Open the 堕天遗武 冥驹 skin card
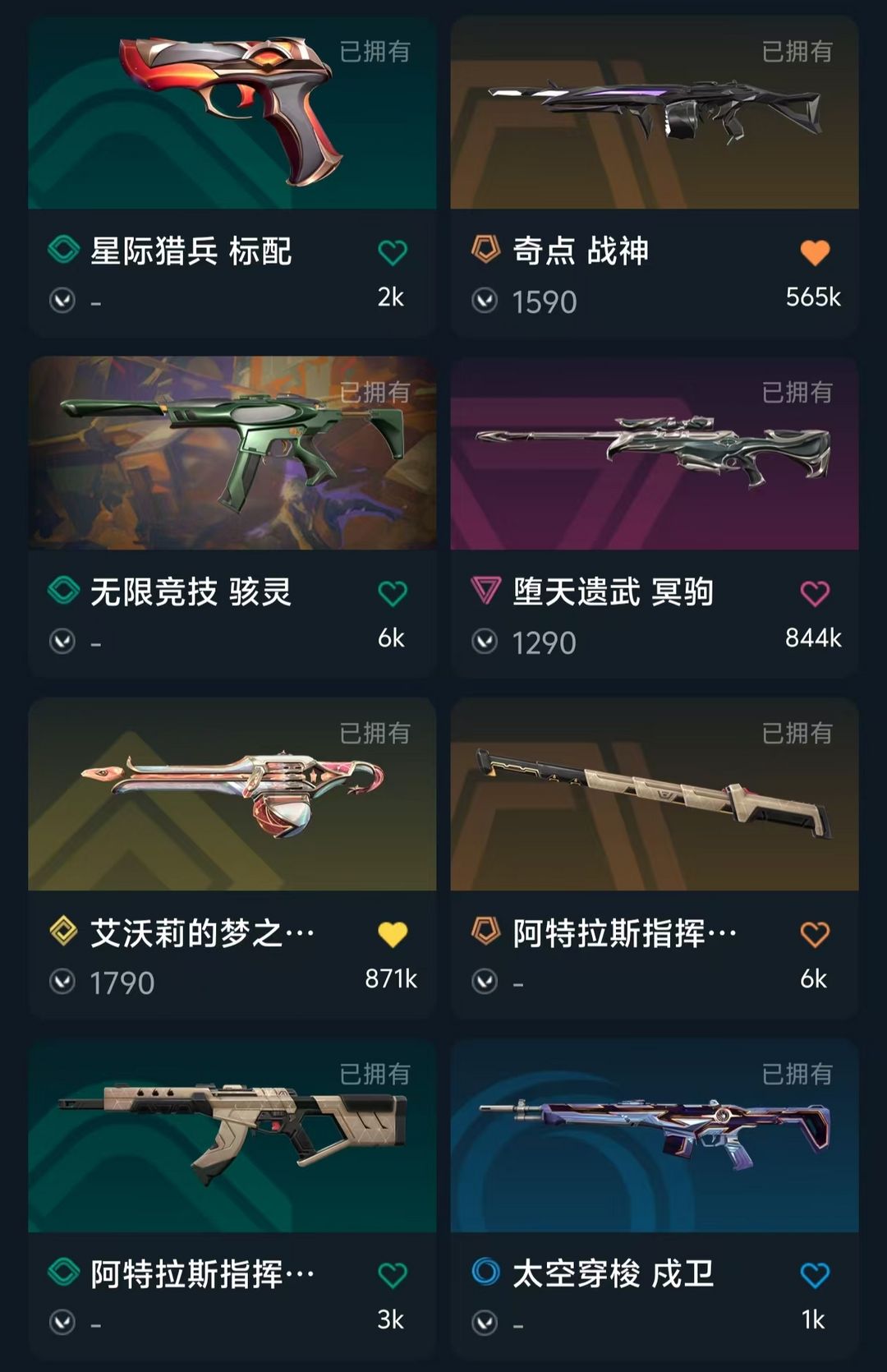 pyautogui.click(x=655, y=517)
